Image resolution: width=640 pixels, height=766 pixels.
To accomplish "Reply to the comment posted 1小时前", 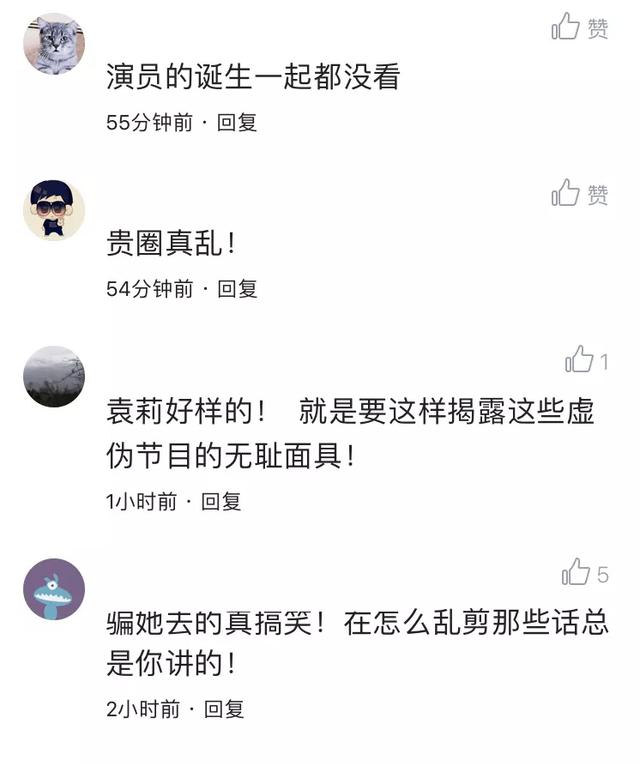I will tap(221, 501).
